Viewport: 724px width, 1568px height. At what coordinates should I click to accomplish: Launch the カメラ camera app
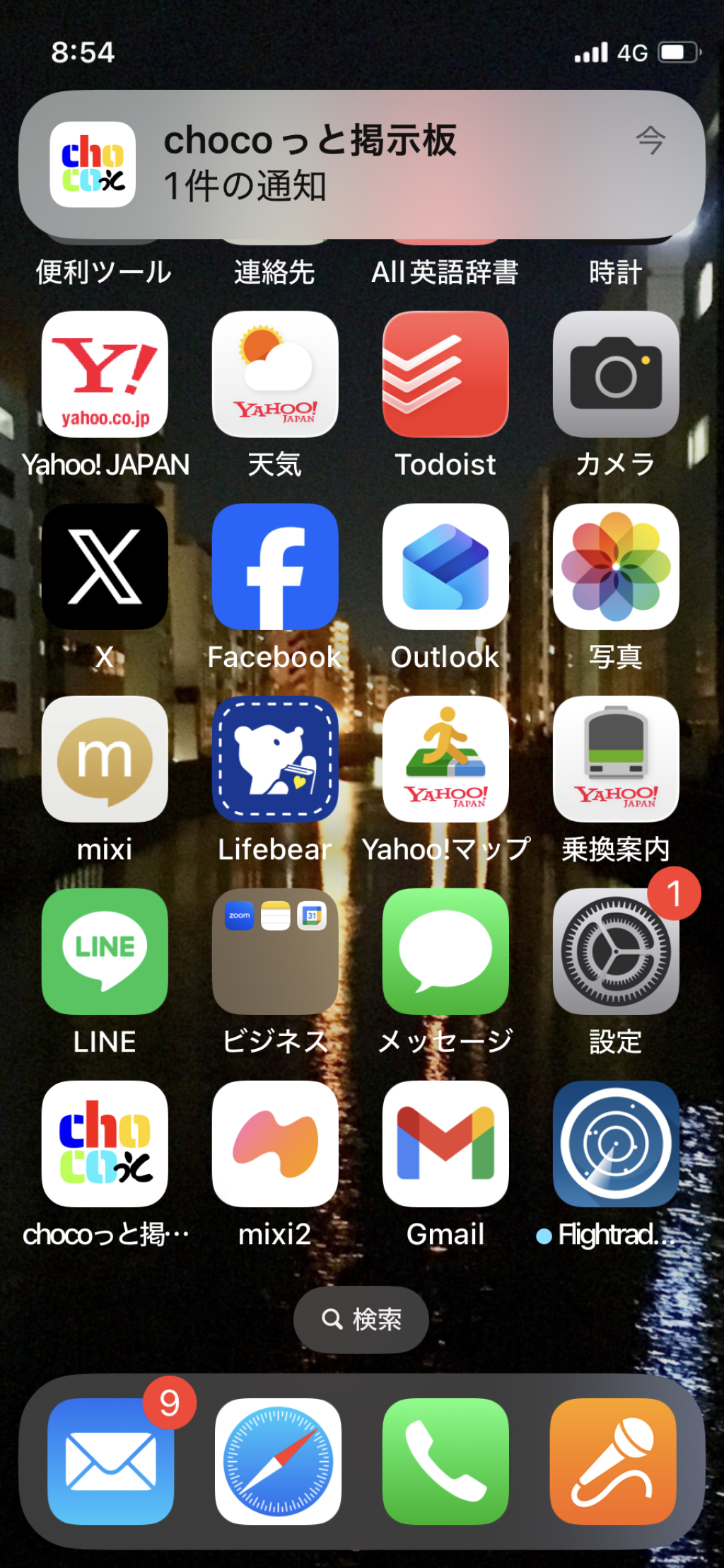[616, 374]
